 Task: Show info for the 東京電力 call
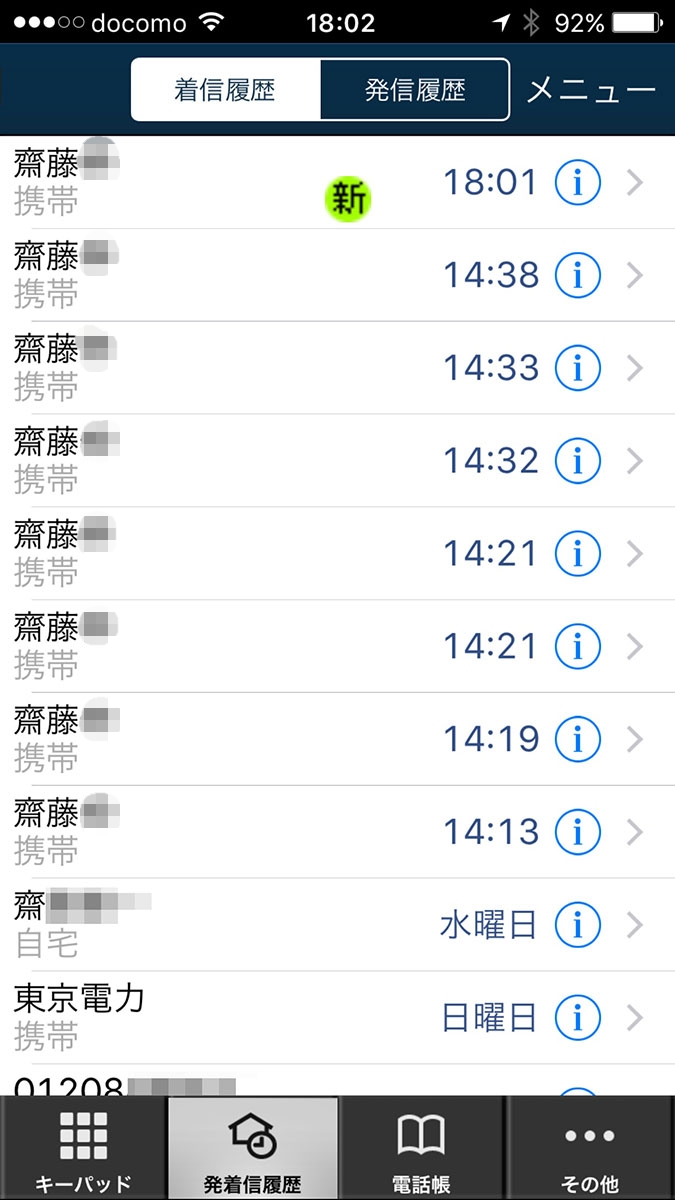click(x=577, y=1018)
